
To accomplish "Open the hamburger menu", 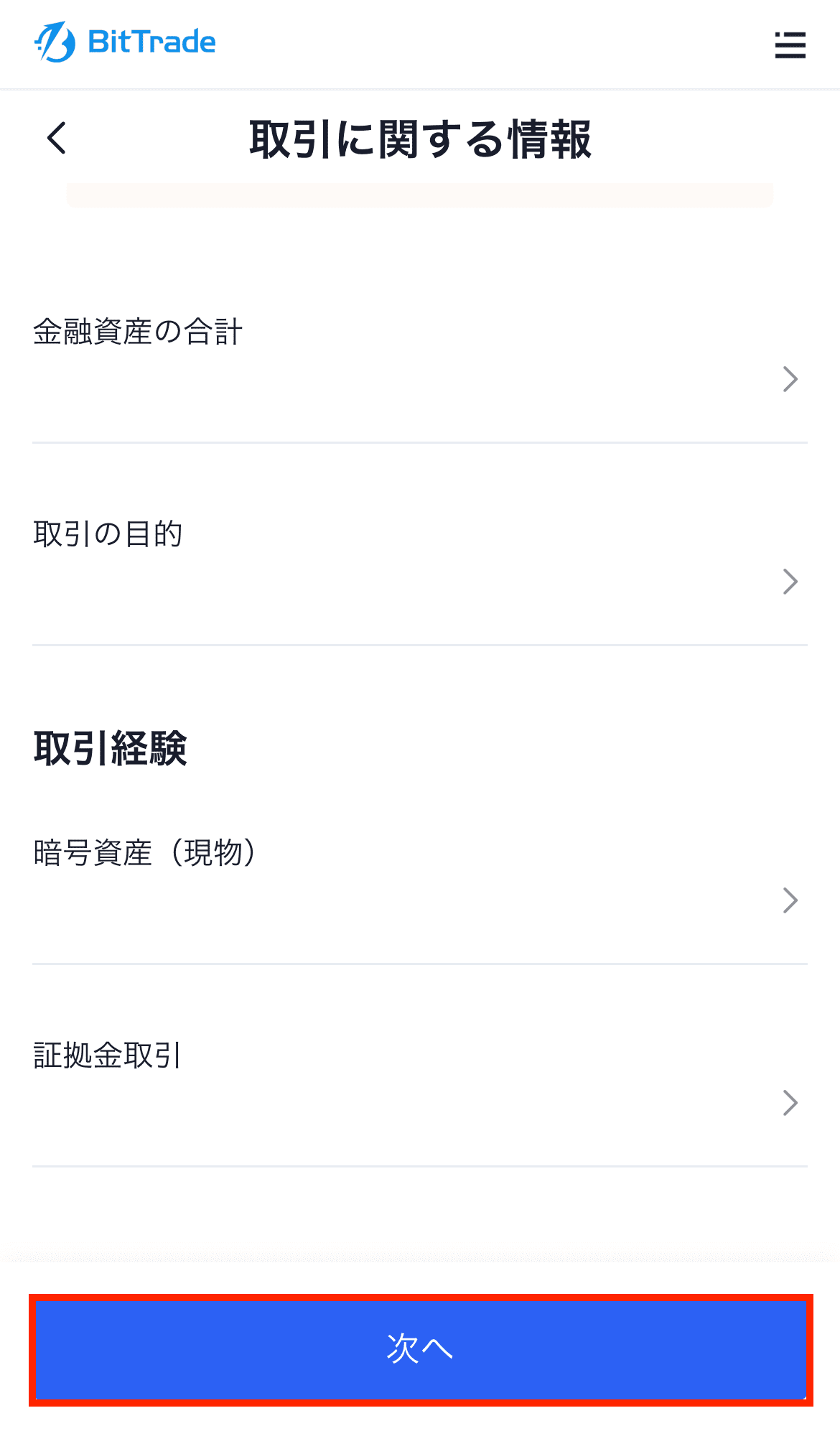I will tap(788, 45).
